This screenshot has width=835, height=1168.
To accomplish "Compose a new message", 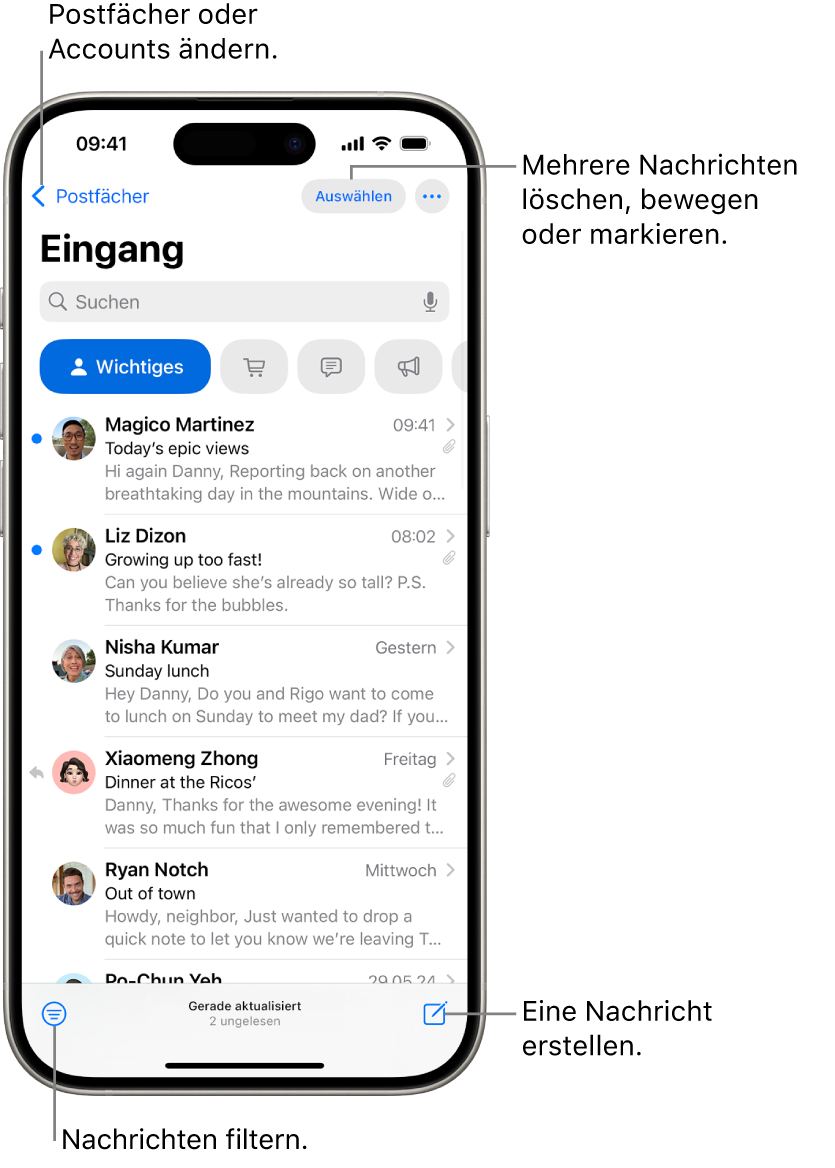I will pyautogui.click(x=434, y=1014).
